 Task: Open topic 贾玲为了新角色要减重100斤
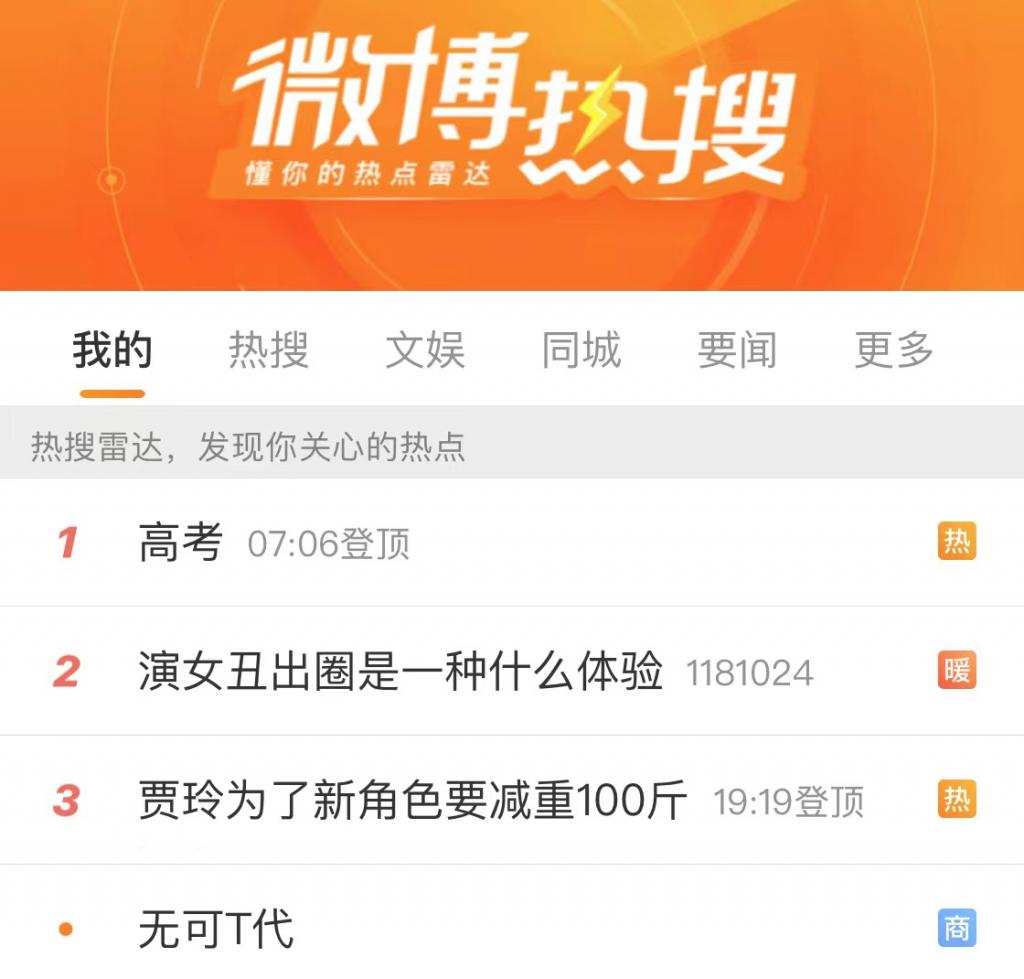pyautogui.click(x=412, y=801)
